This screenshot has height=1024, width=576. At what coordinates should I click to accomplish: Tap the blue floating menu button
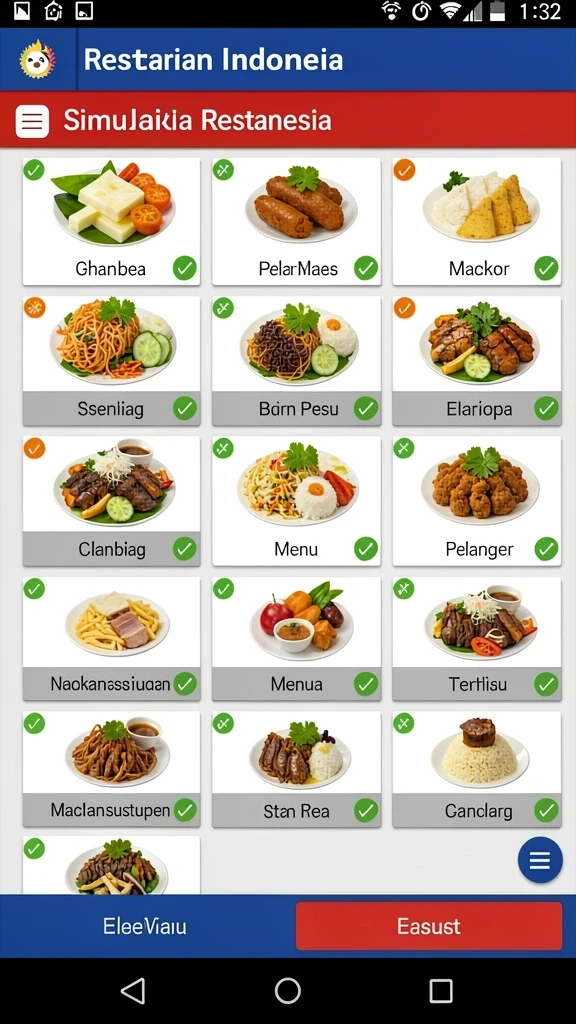point(540,860)
